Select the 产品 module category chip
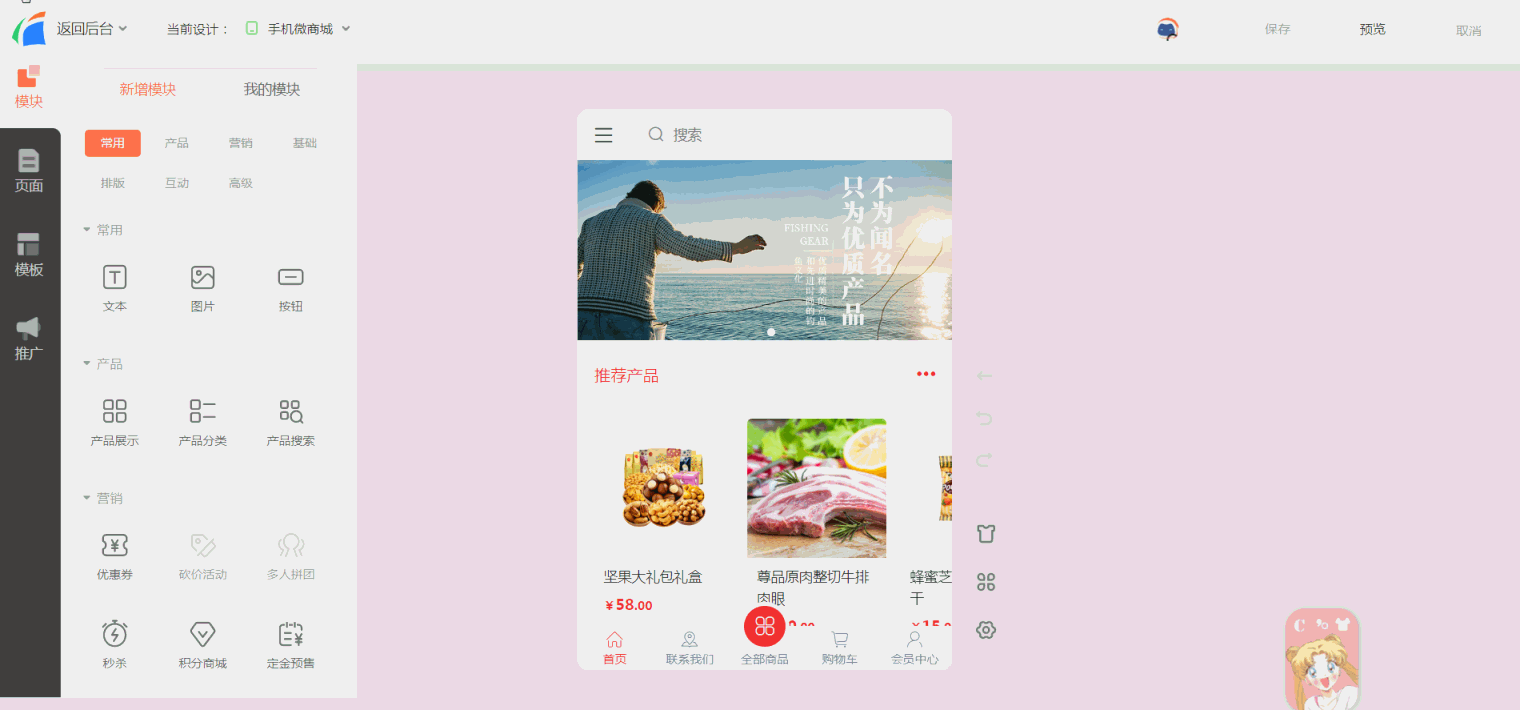 coord(177,143)
